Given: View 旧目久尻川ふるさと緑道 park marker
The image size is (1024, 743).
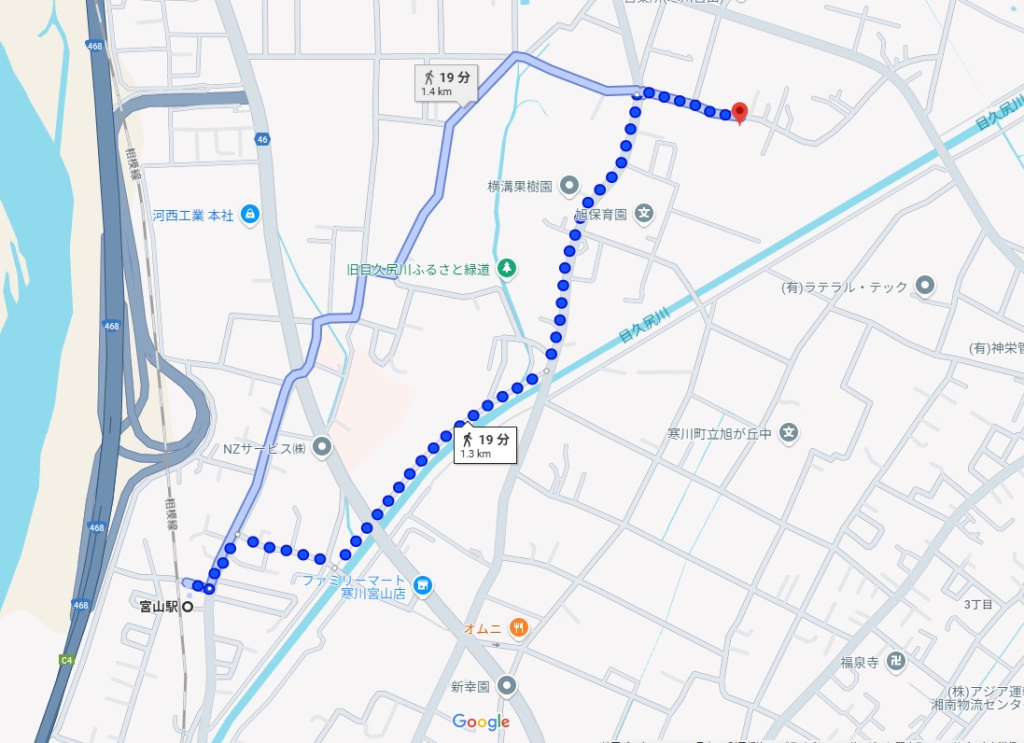Looking at the screenshot, I should point(507,268).
